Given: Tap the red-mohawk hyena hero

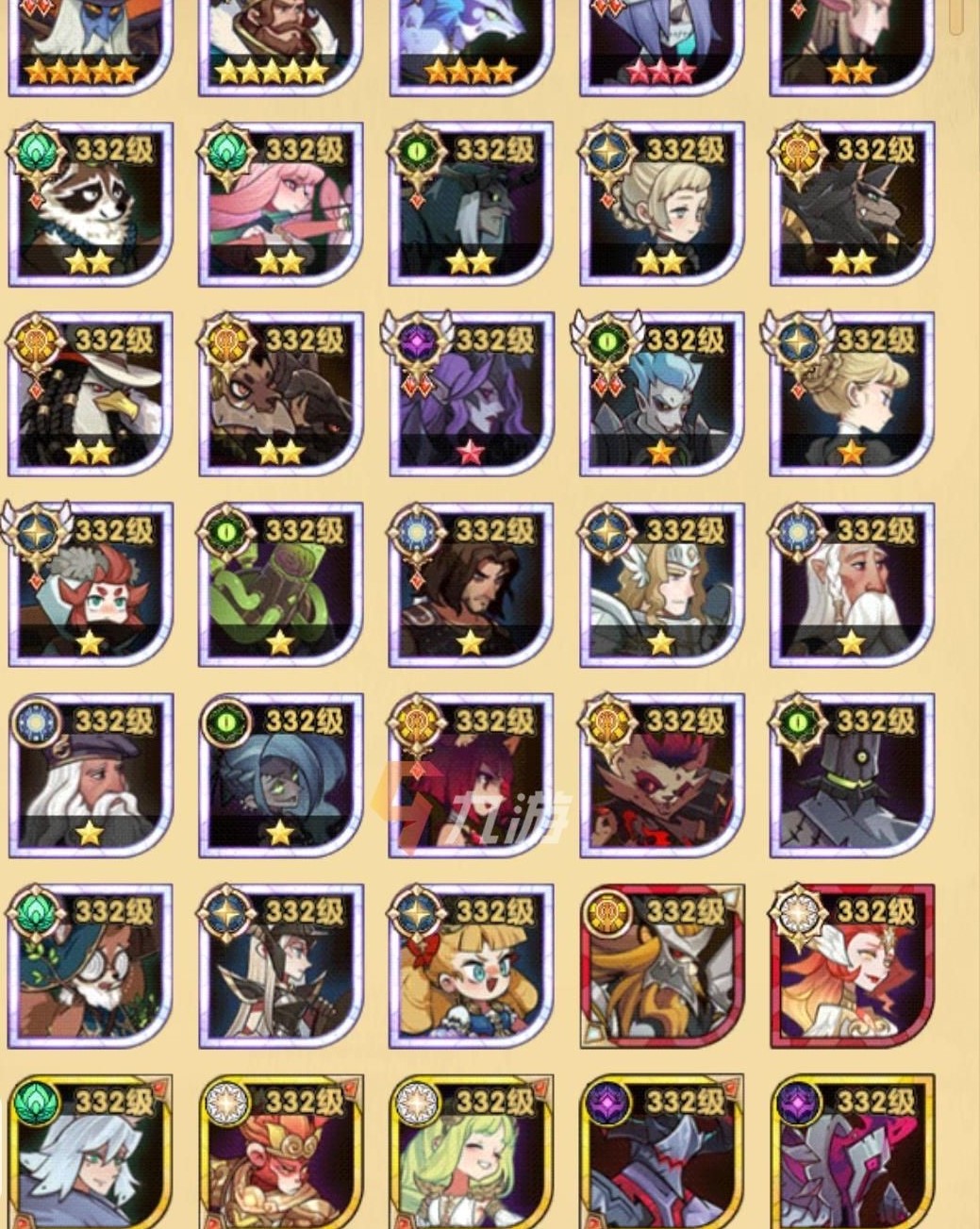Looking at the screenshot, I should coord(661,777).
